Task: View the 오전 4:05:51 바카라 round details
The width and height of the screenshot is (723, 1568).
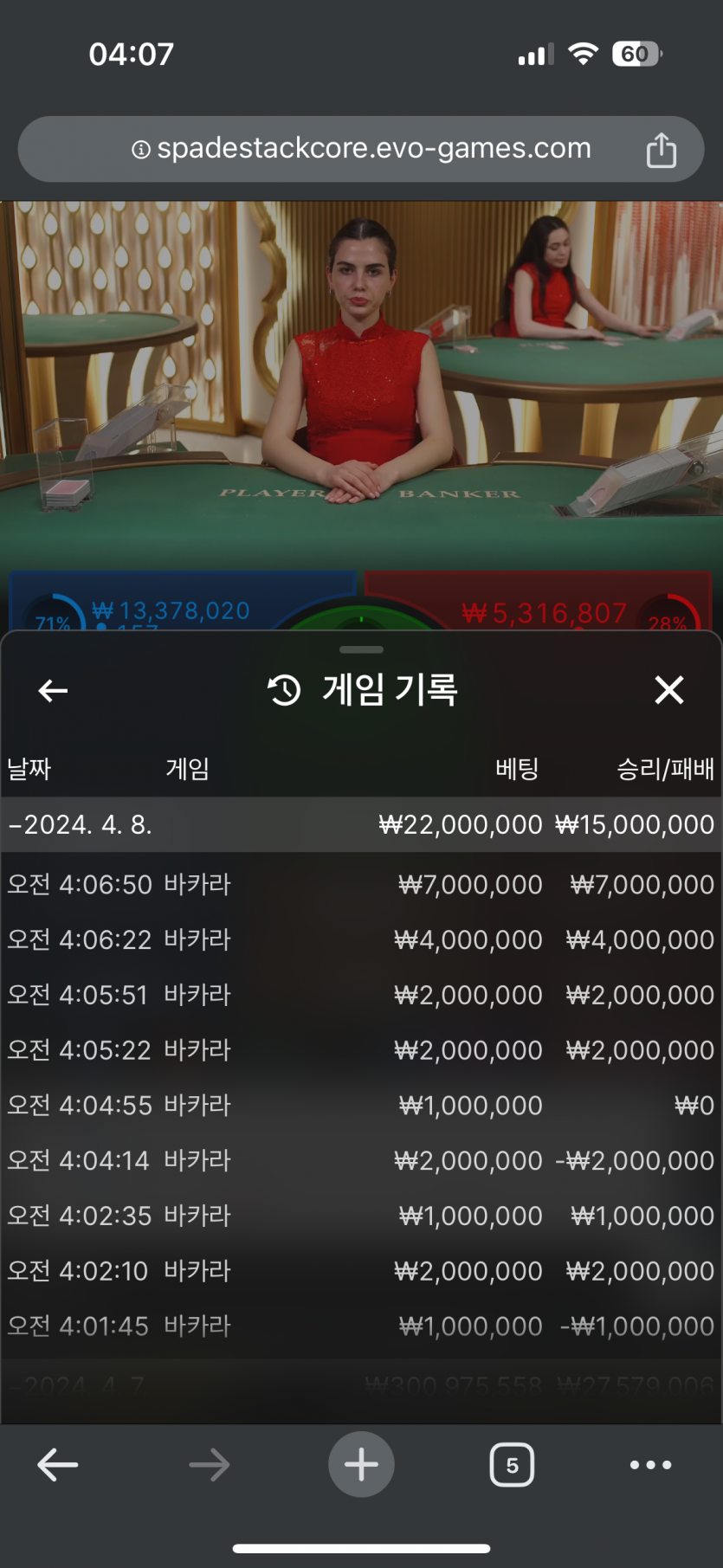Action: [x=361, y=996]
